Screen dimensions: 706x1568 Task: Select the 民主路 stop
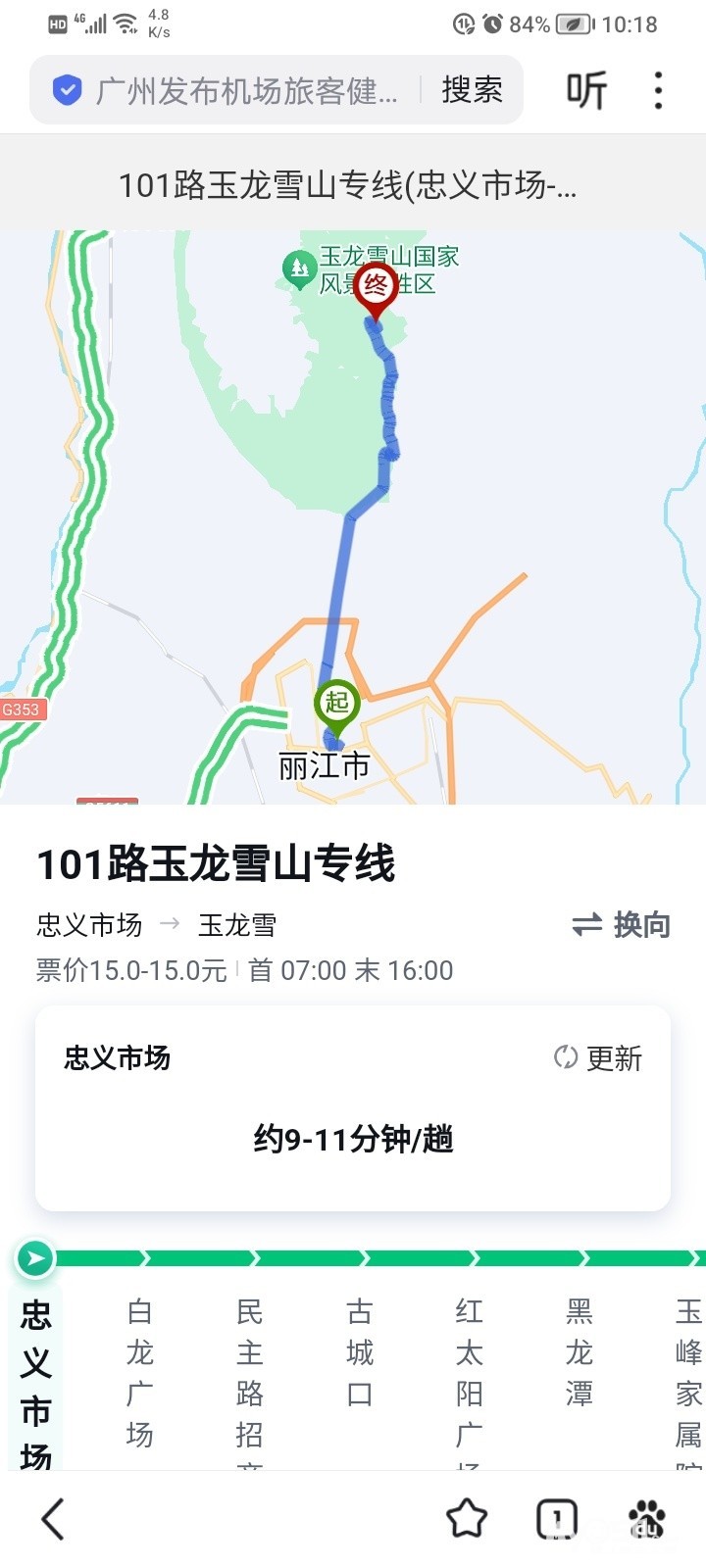(x=250, y=1372)
